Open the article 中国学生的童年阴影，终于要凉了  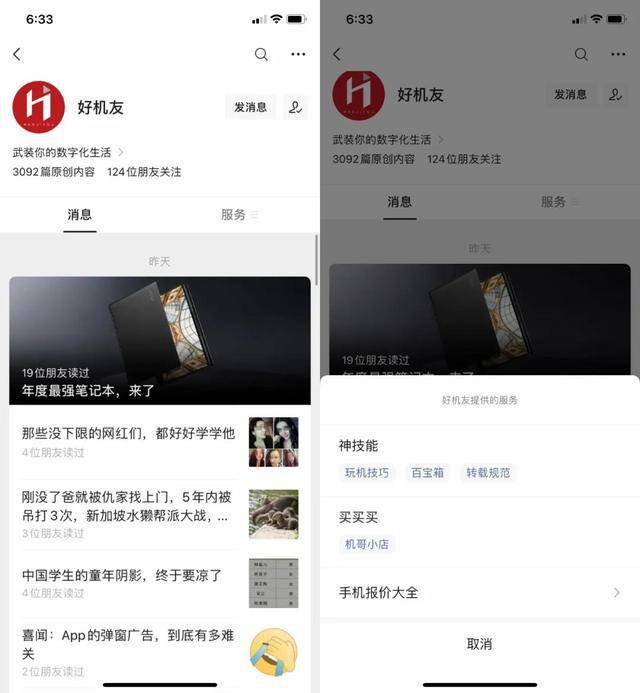tap(122, 576)
